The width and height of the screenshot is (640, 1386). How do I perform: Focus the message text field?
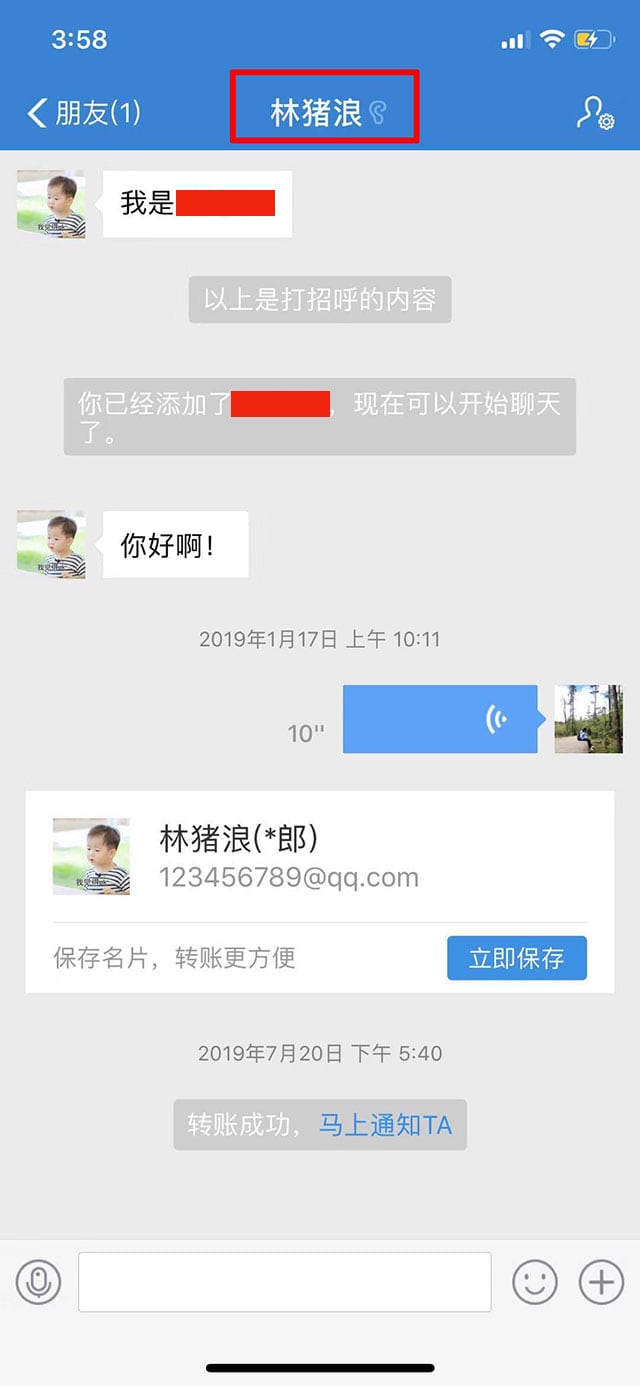click(285, 1281)
